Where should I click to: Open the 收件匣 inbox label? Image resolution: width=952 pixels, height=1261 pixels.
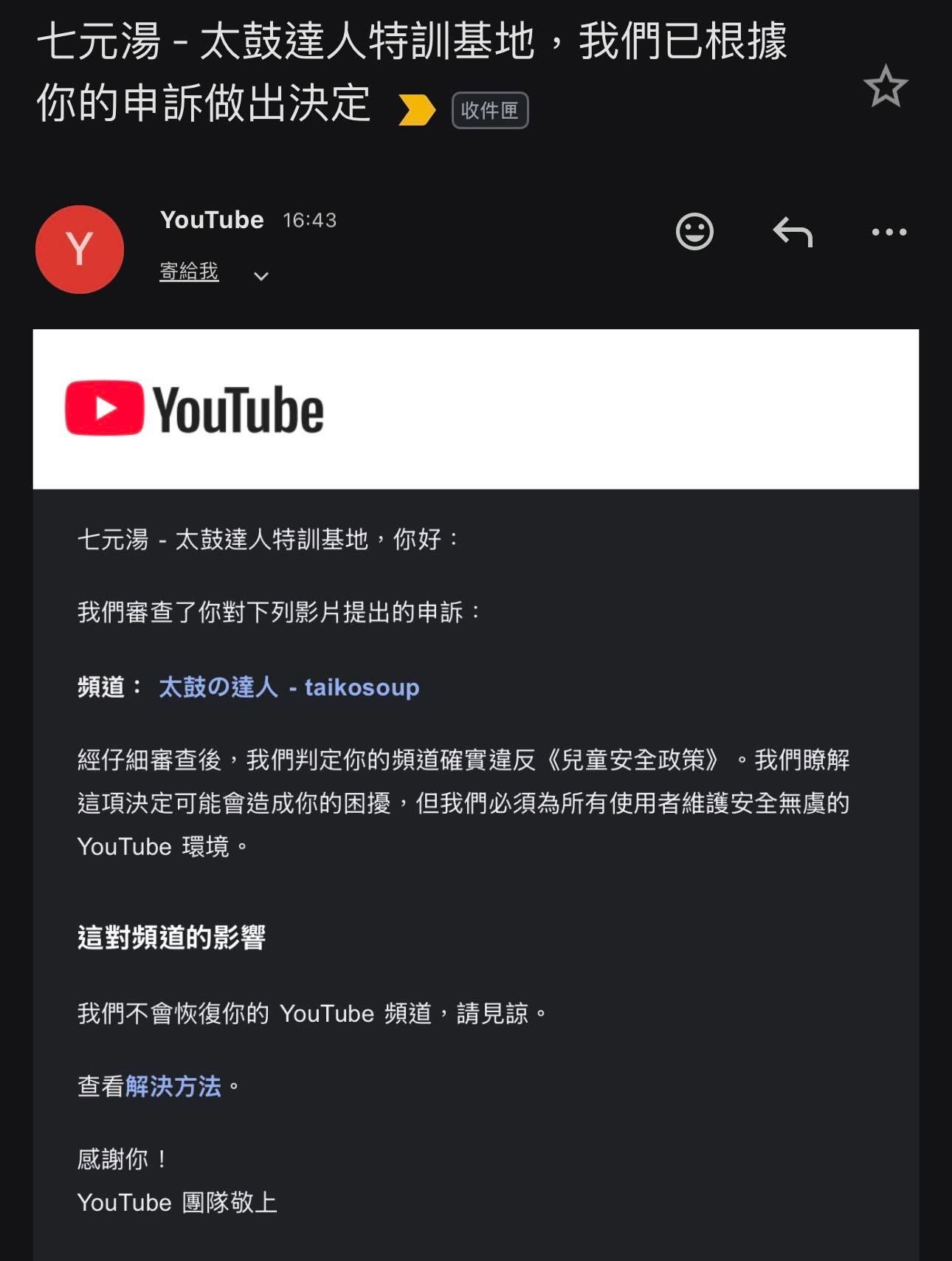(x=489, y=112)
